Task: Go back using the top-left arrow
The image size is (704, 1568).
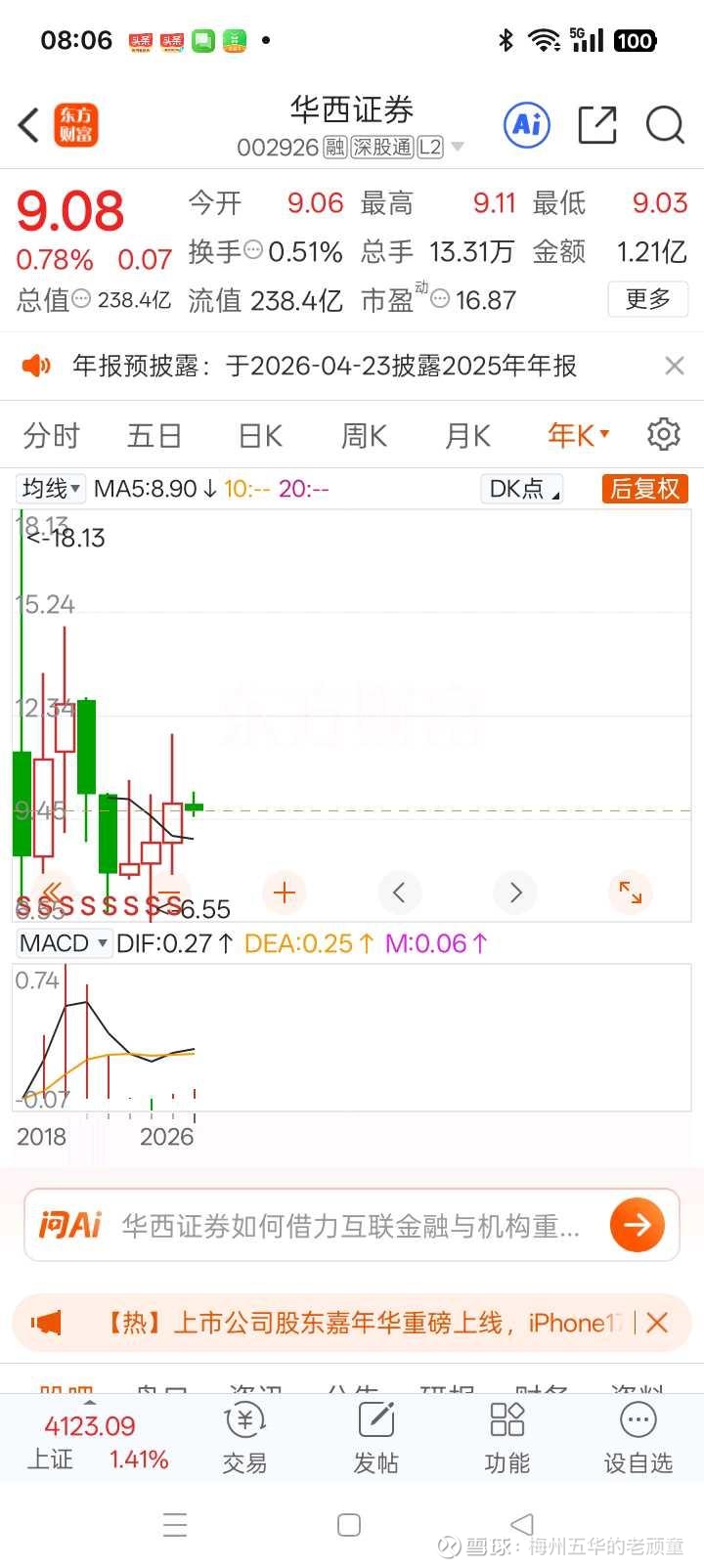Action: click(29, 125)
